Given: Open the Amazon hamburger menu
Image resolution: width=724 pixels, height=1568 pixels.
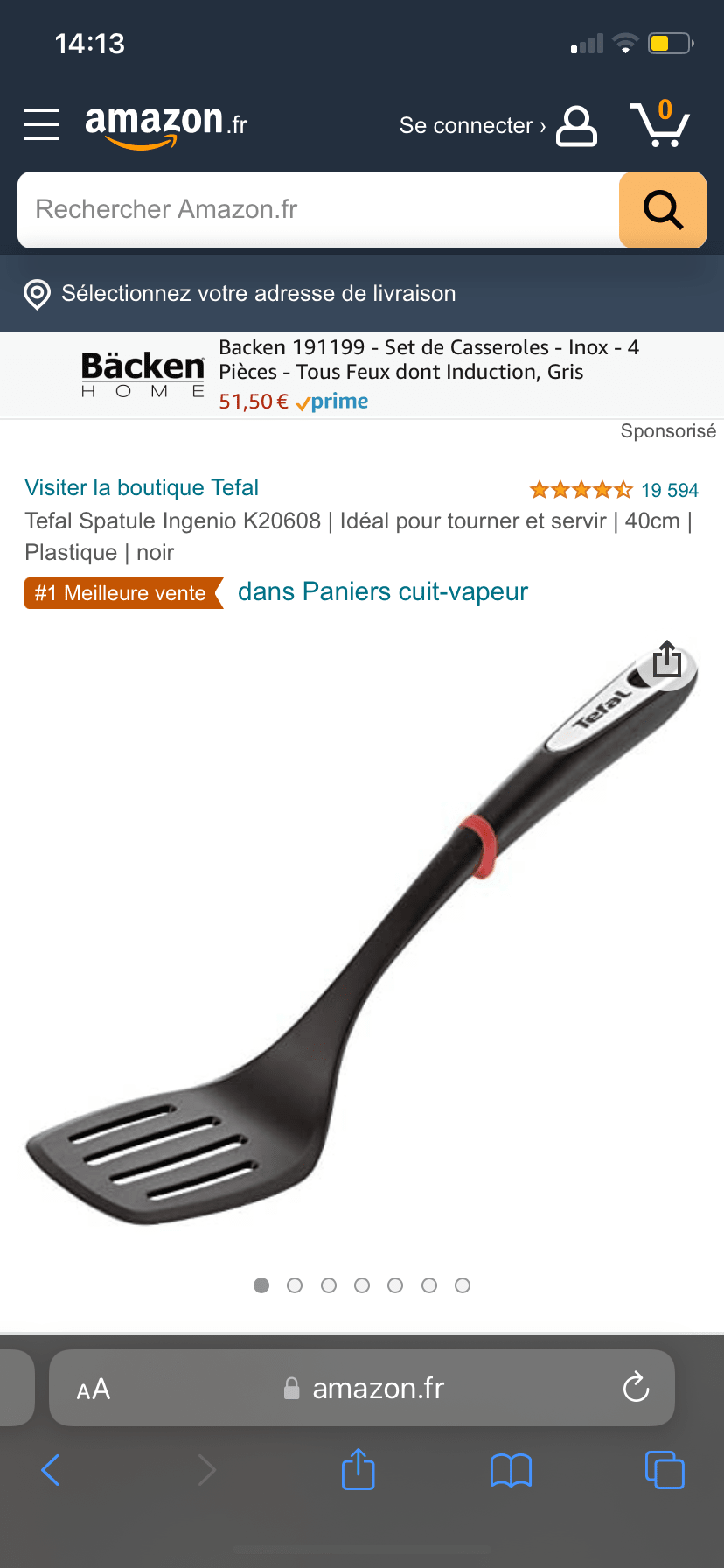Looking at the screenshot, I should 42,124.
